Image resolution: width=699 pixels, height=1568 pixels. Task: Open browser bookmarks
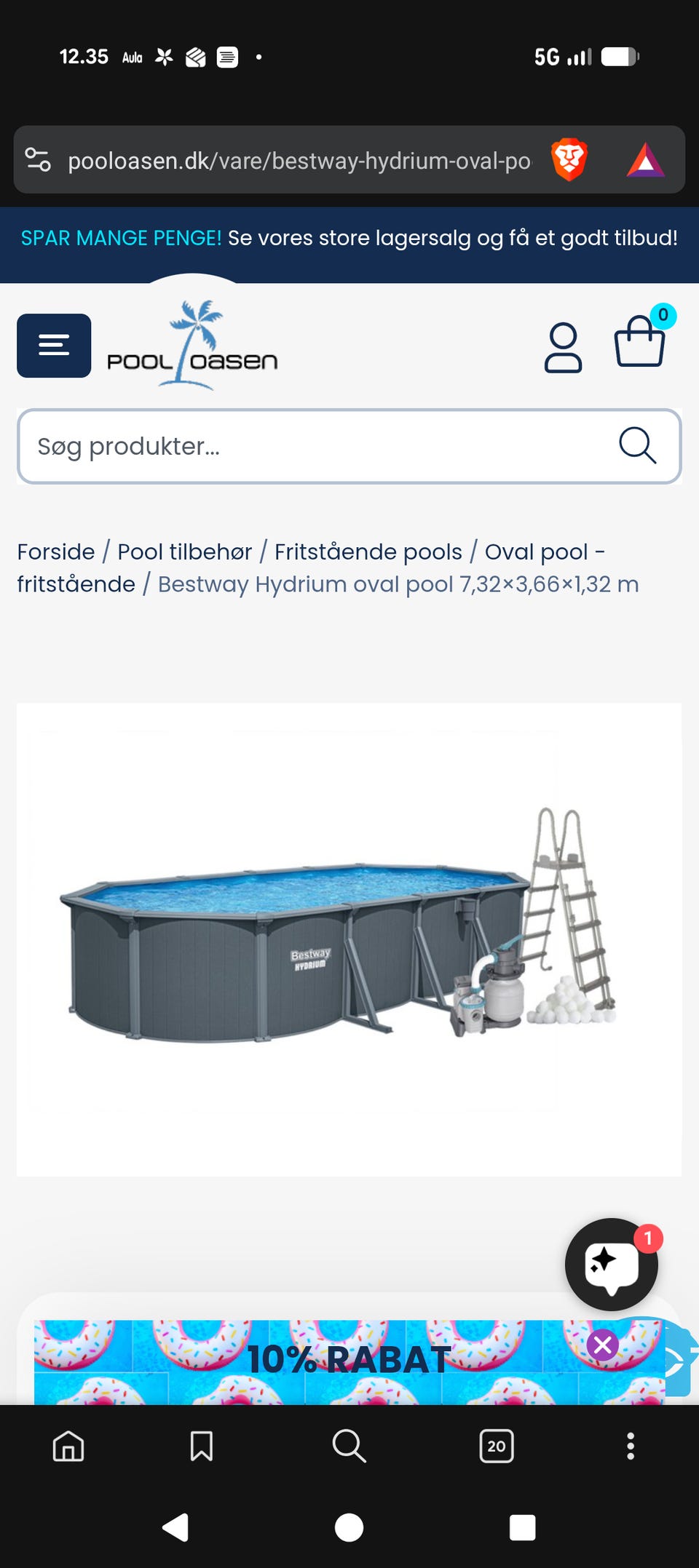(202, 1446)
